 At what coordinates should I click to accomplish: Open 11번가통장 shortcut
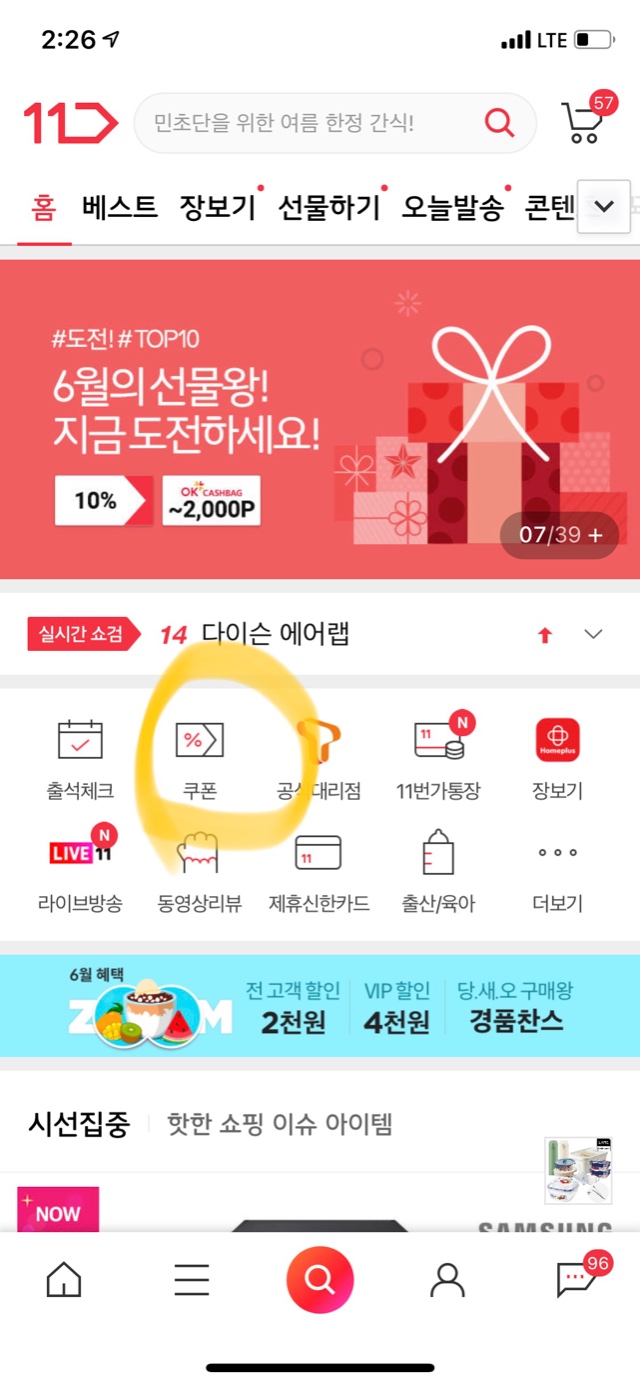439,758
